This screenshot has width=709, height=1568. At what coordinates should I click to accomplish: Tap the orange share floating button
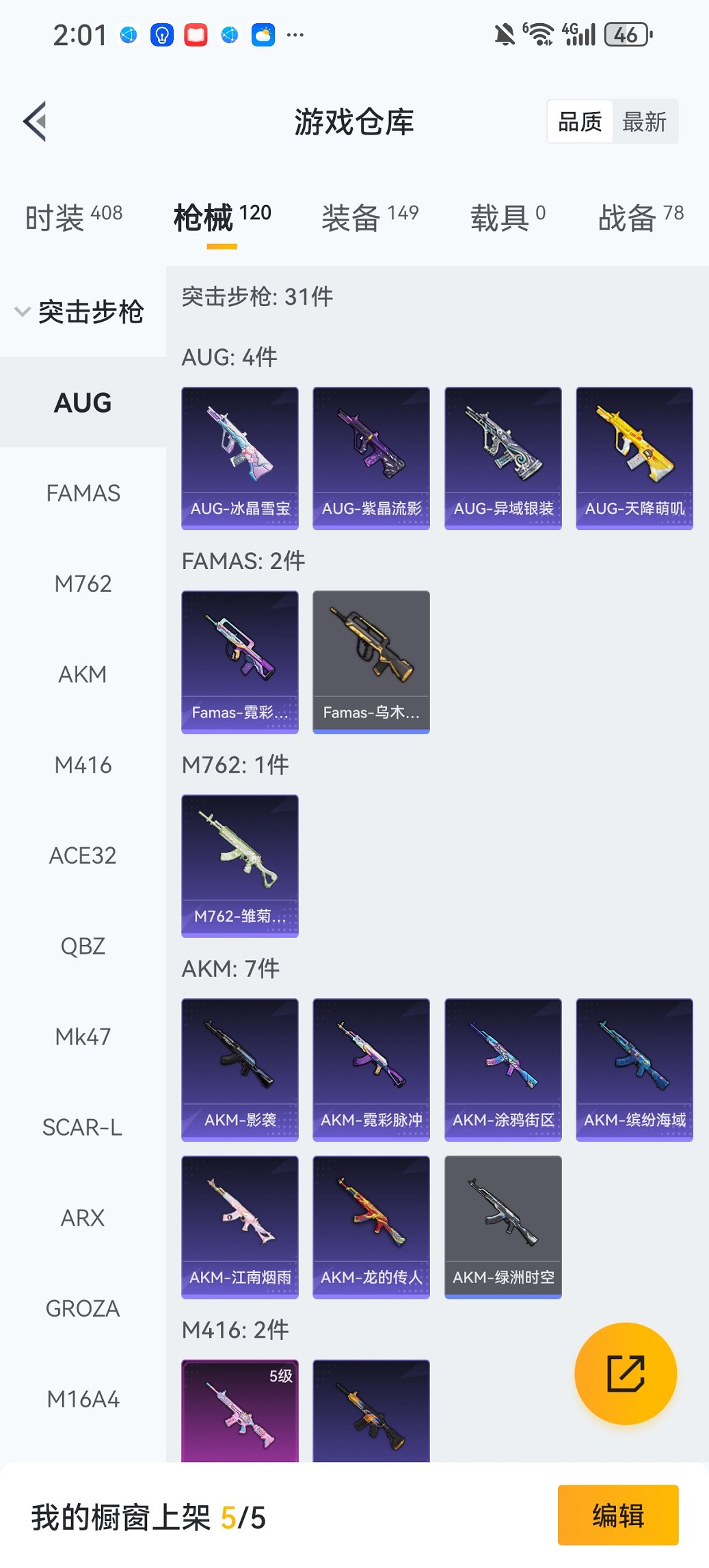[x=626, y=1373]
